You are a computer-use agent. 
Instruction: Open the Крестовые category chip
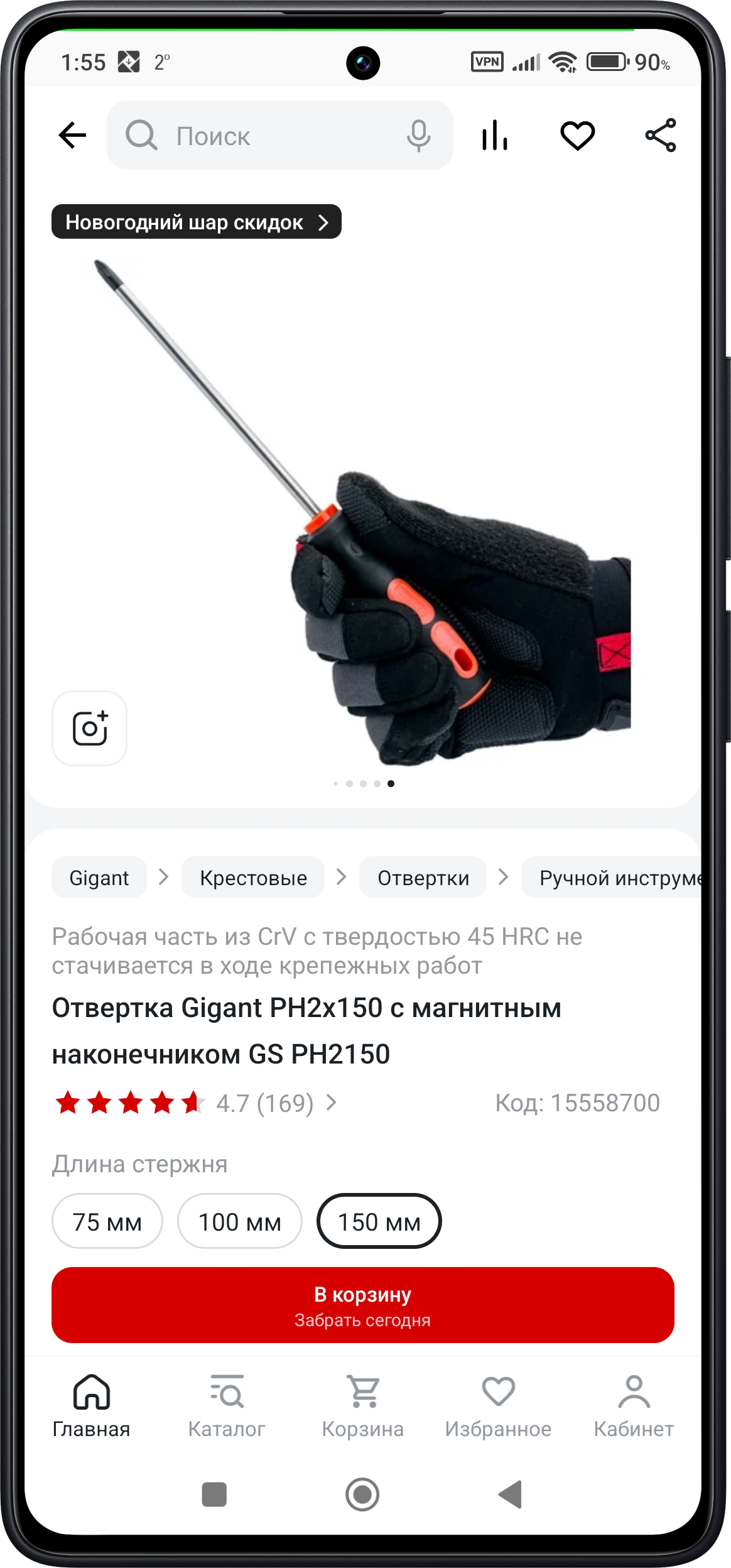253,878
